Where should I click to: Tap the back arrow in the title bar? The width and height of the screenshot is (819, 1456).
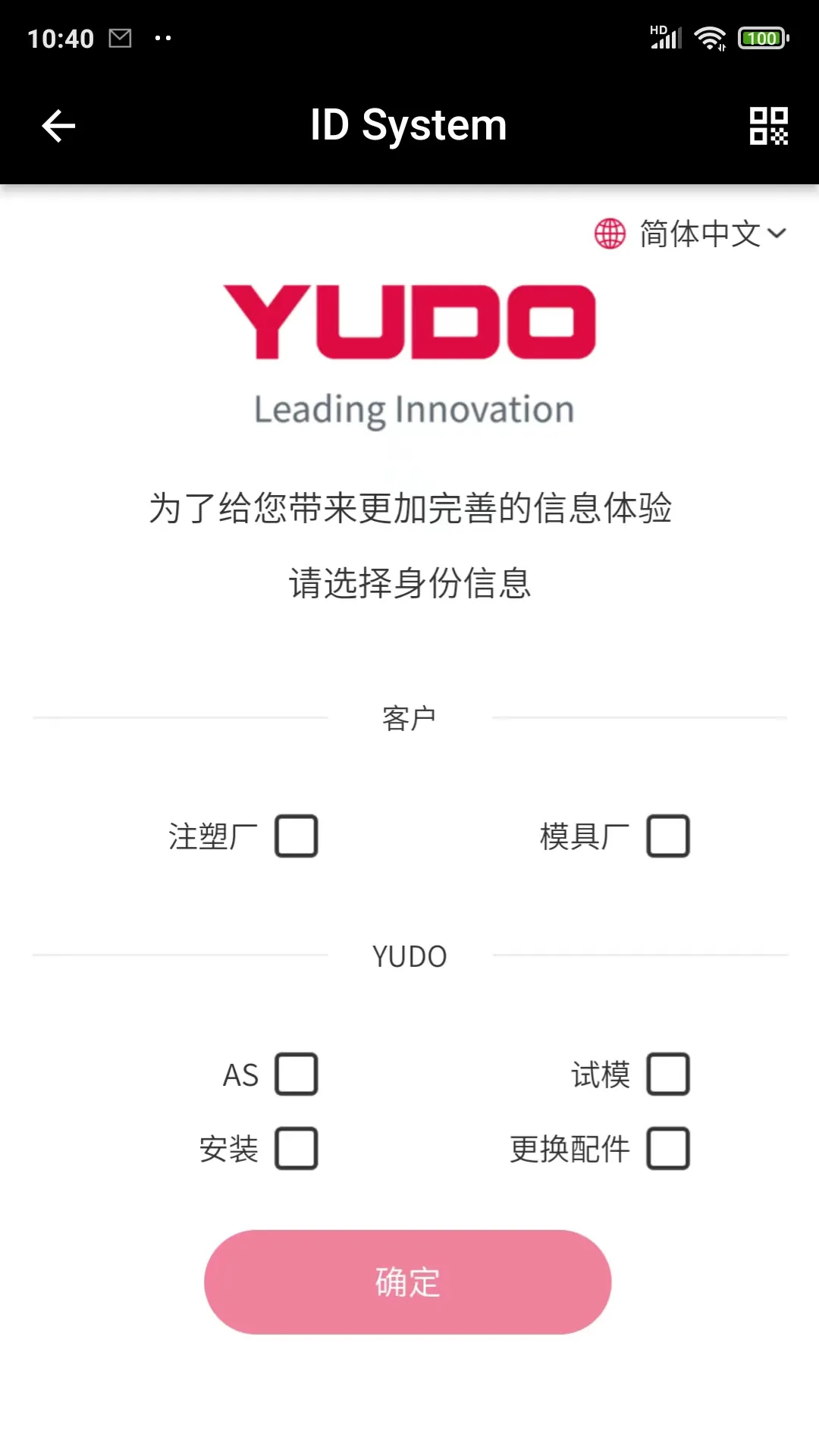[57, 125]
